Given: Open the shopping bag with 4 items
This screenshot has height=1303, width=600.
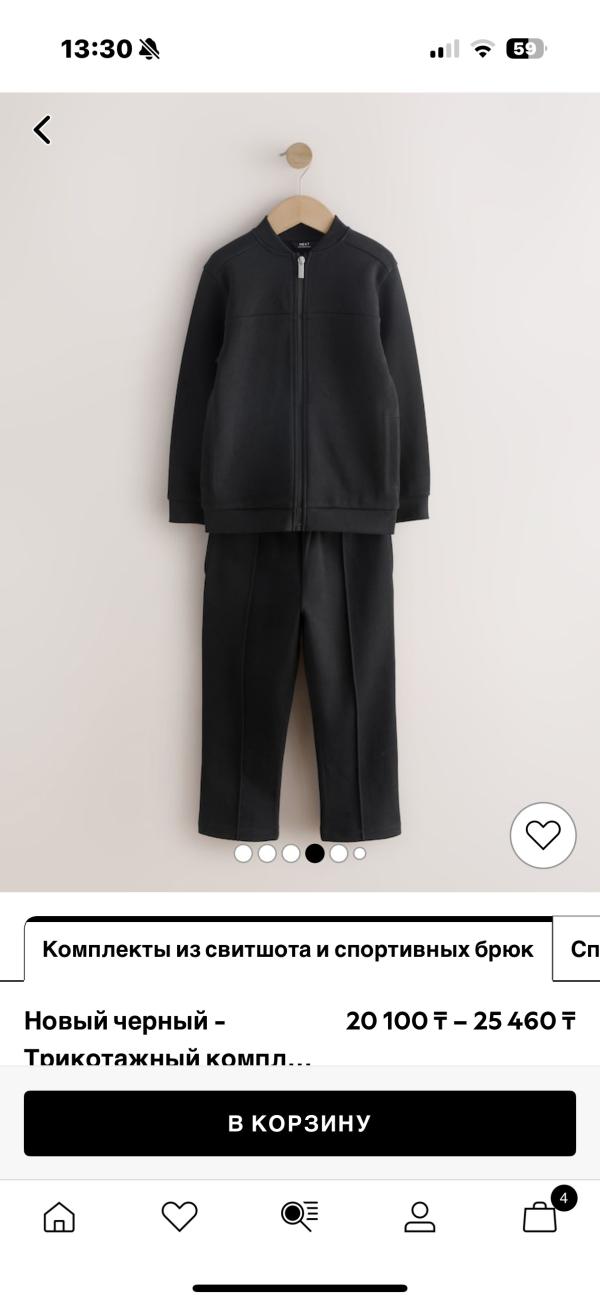Looking at the screenshot, I should (x=541, y=1215).
